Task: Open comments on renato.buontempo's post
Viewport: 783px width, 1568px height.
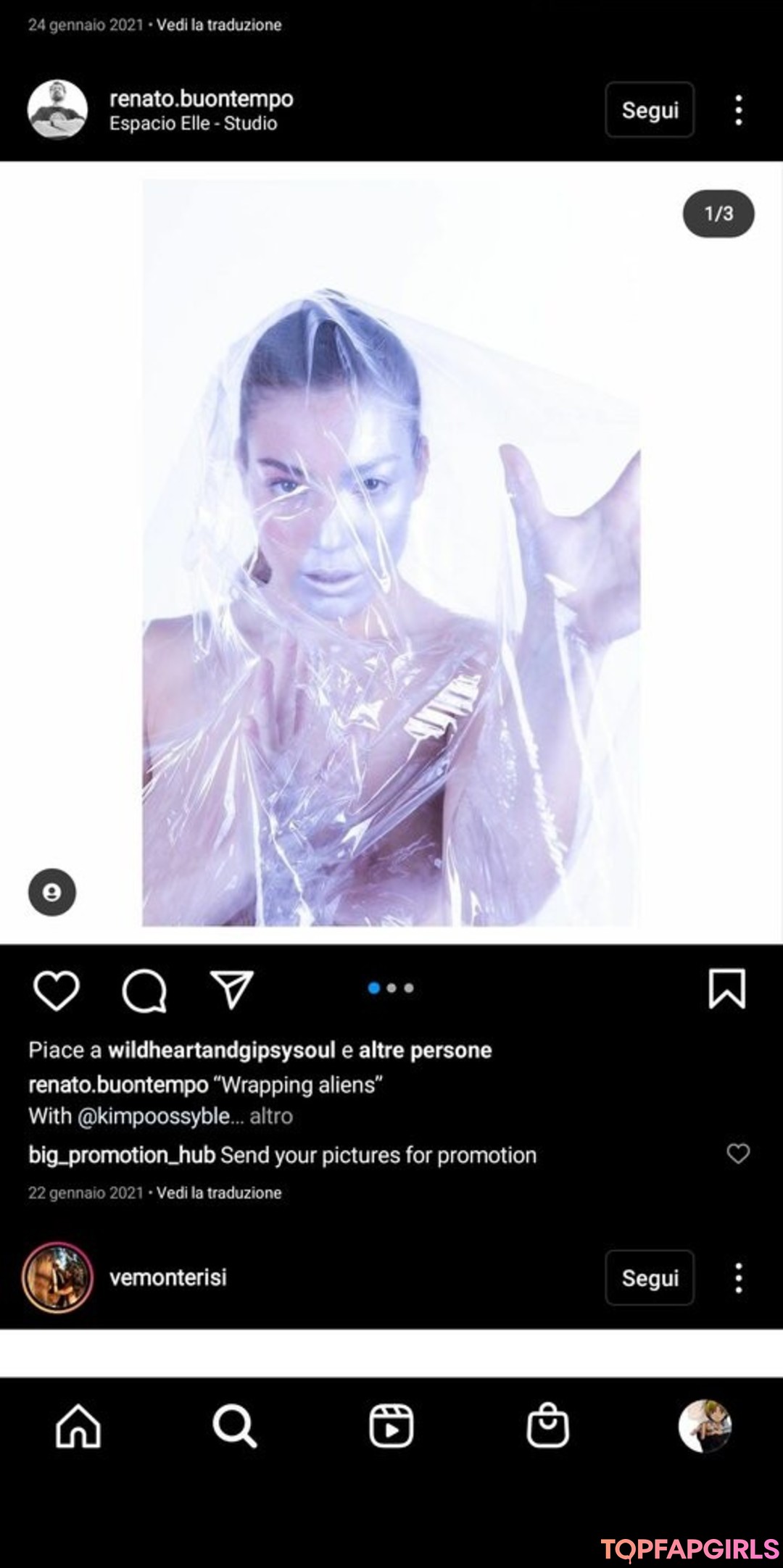Action: point(144,991)
